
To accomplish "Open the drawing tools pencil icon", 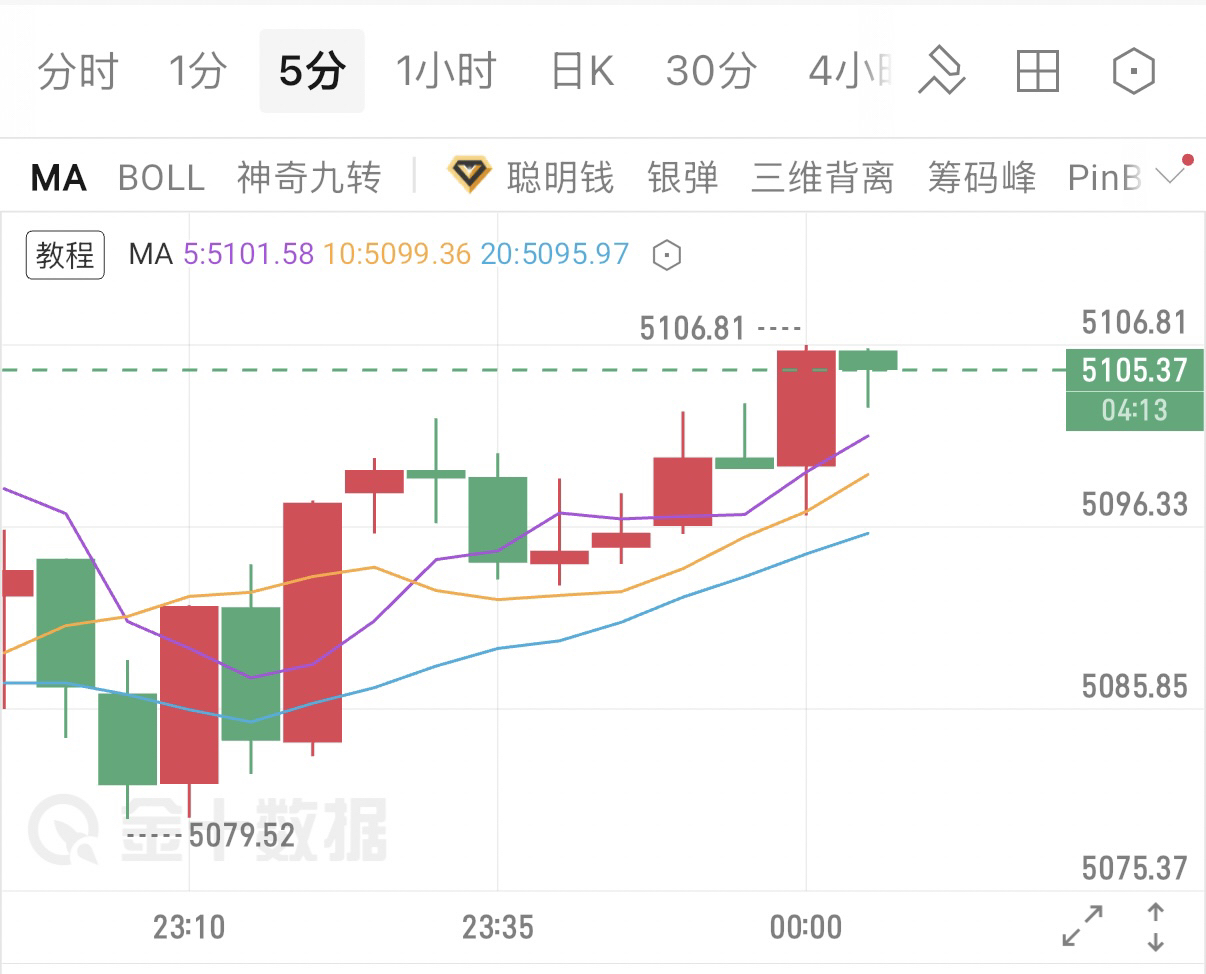I will click(941, 72).
